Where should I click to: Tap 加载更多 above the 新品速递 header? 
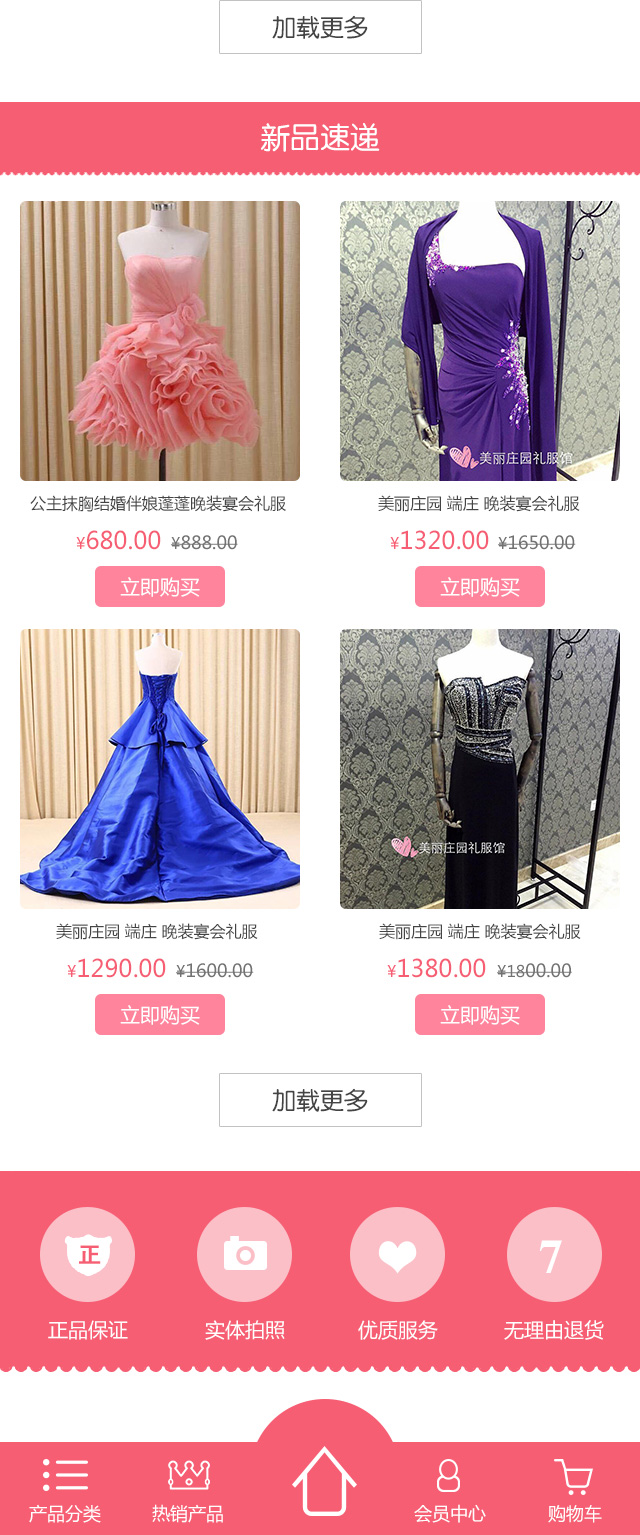(x=320, y=27)
